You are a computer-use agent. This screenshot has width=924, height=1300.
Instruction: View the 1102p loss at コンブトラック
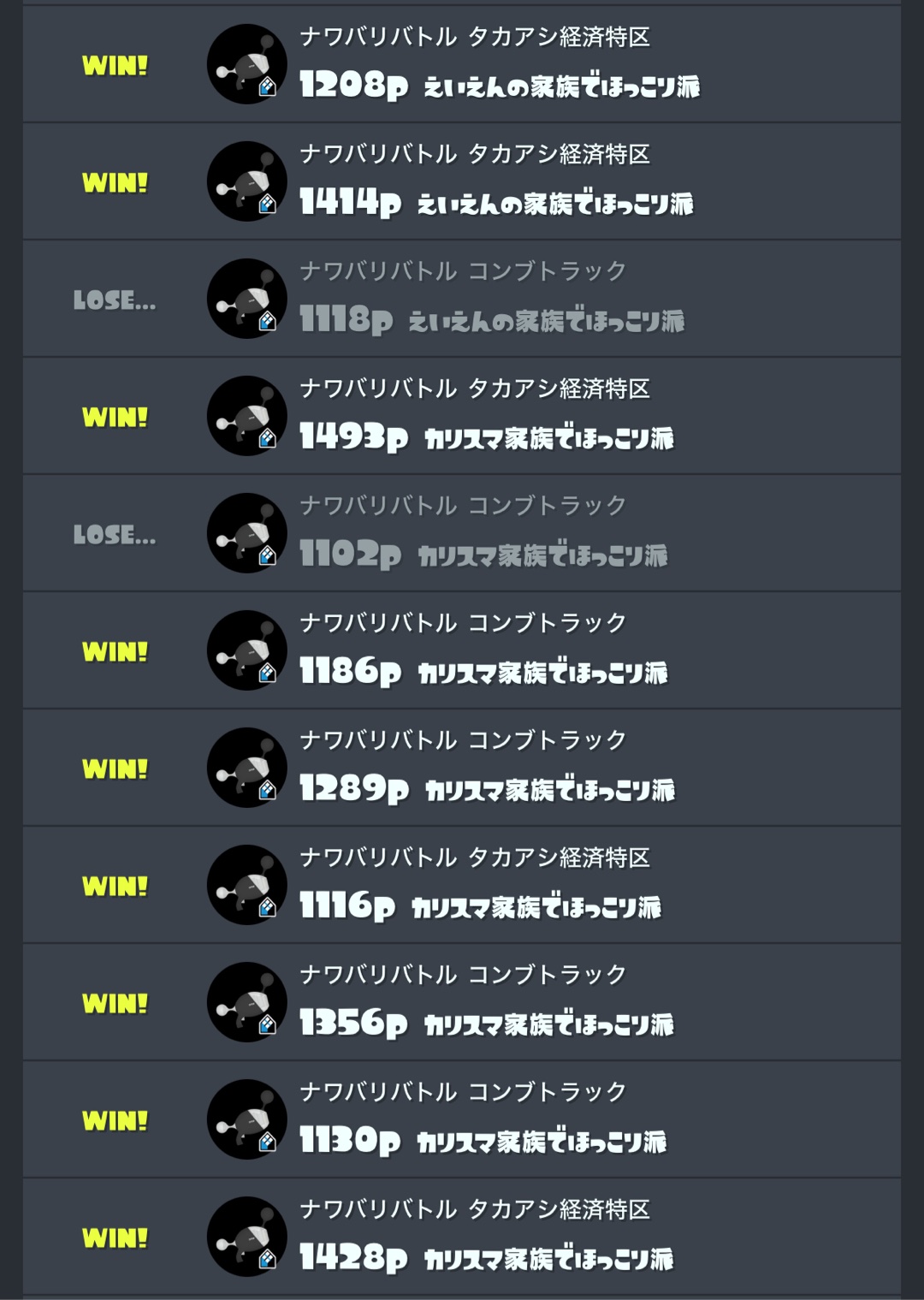tap(462, 533)
